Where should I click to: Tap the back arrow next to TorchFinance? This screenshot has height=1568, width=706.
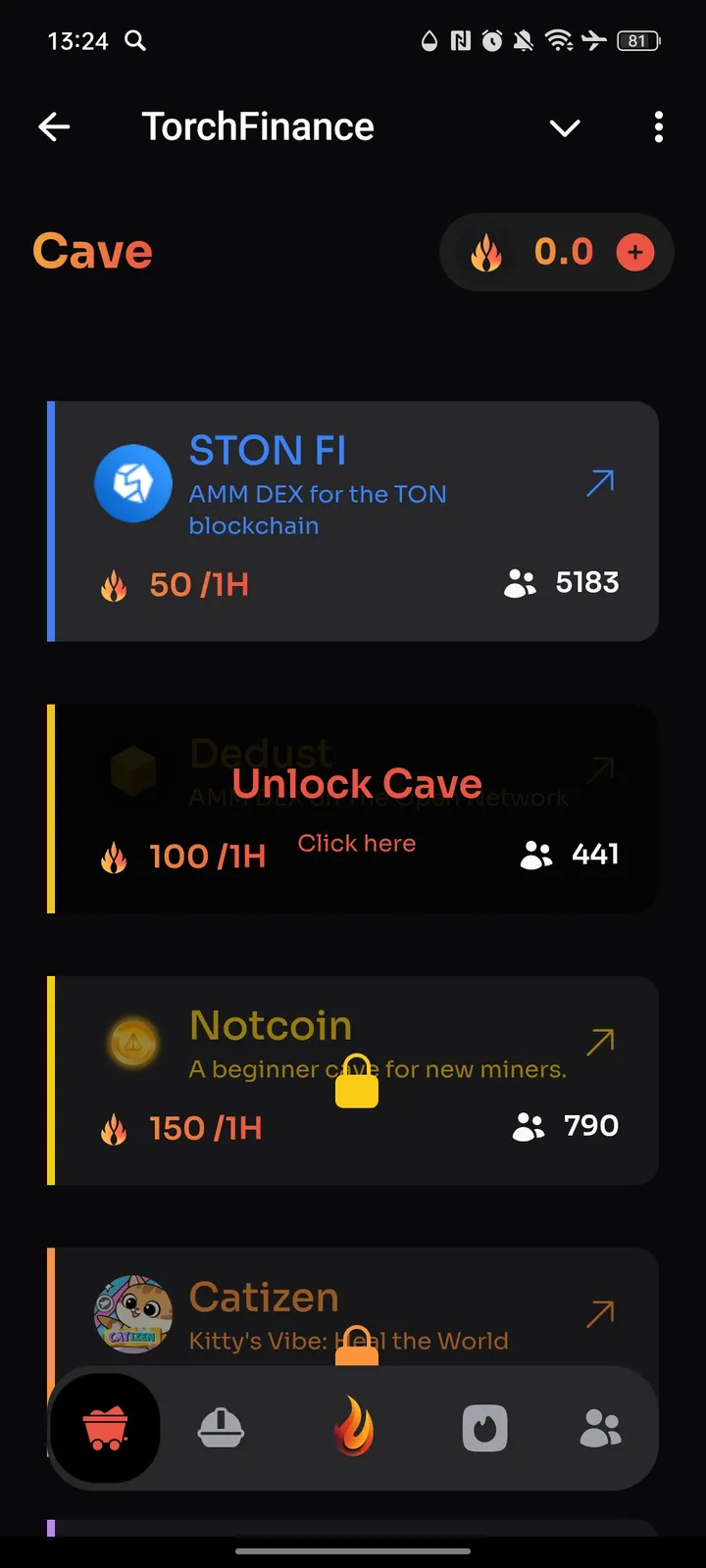(x=55, y=126)
